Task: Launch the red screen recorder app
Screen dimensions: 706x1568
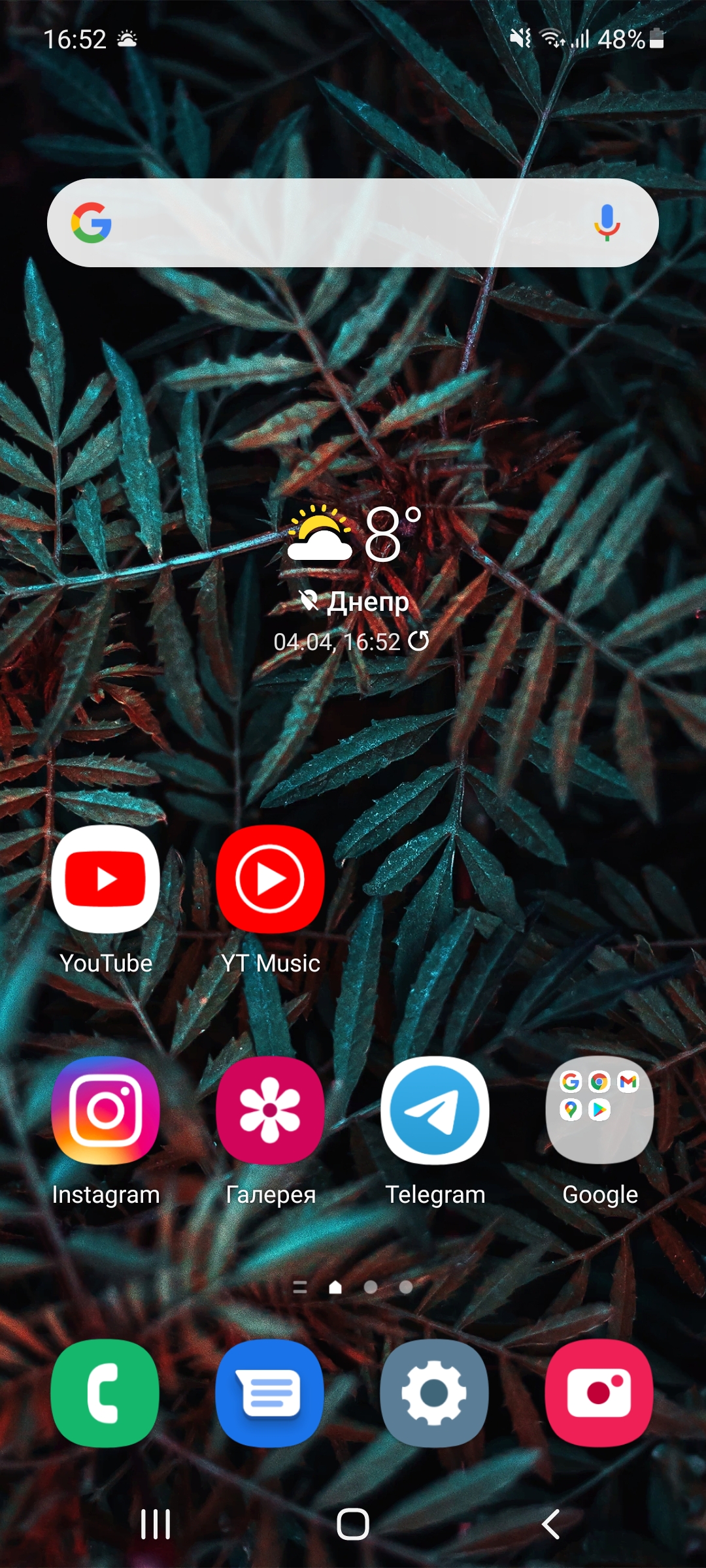Action: coord(599,1393)
